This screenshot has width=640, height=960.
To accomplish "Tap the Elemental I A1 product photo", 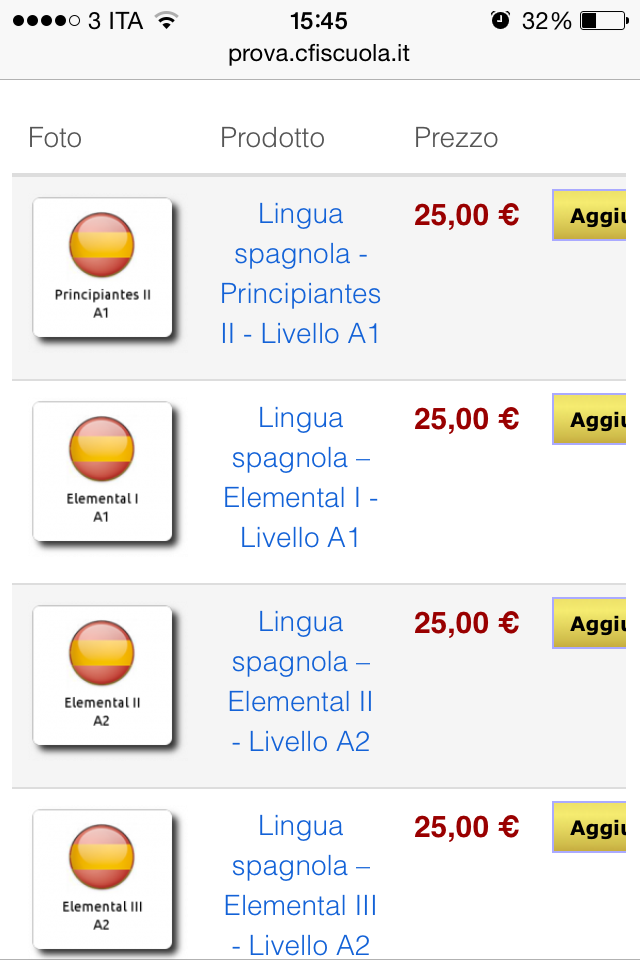I will tap(102, 471).
